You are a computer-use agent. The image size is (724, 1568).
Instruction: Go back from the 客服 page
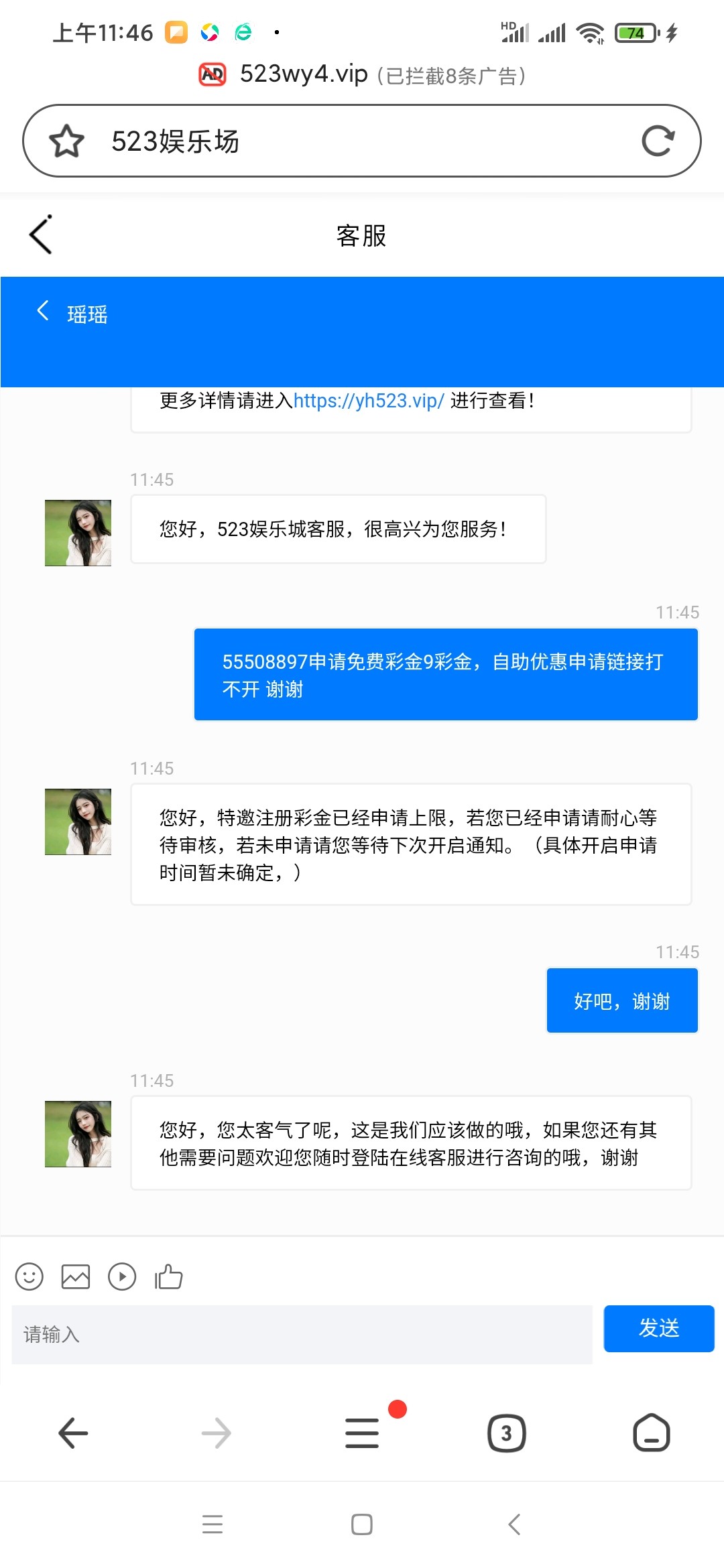click(41, 235)
